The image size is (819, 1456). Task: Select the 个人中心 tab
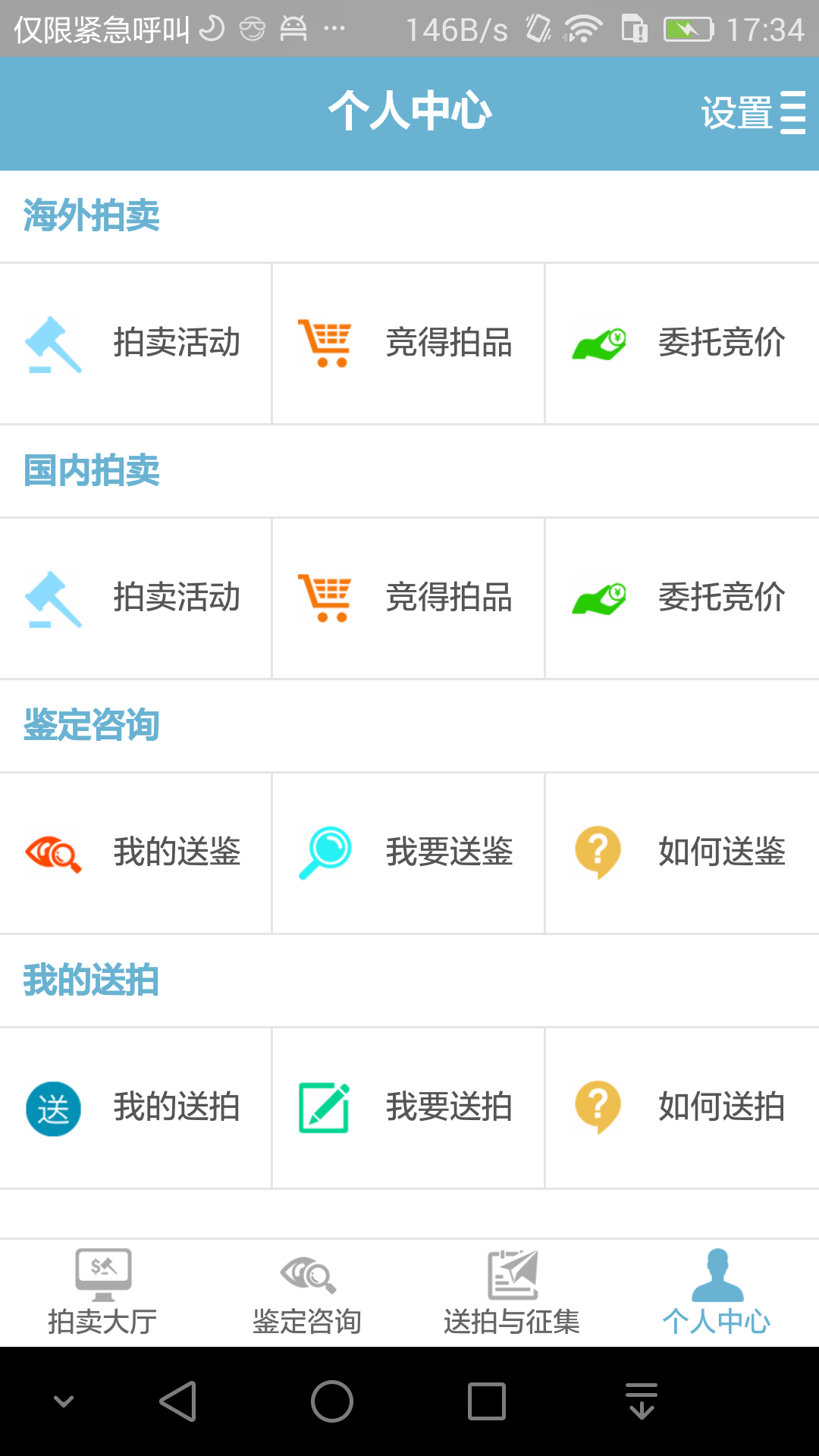coord(717,1289)
